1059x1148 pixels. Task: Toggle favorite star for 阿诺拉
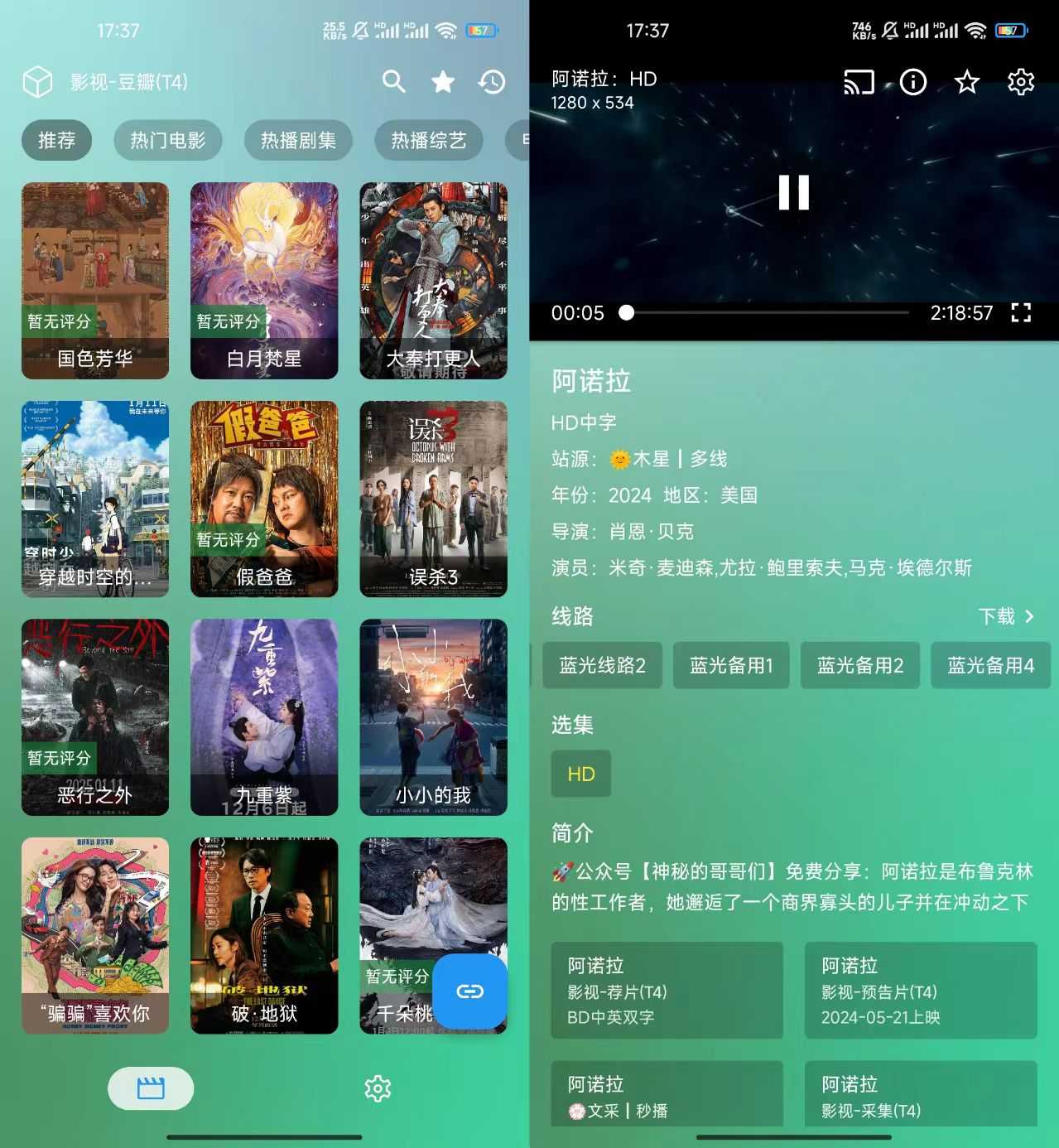pyautogui.click(x=967, y=82)
